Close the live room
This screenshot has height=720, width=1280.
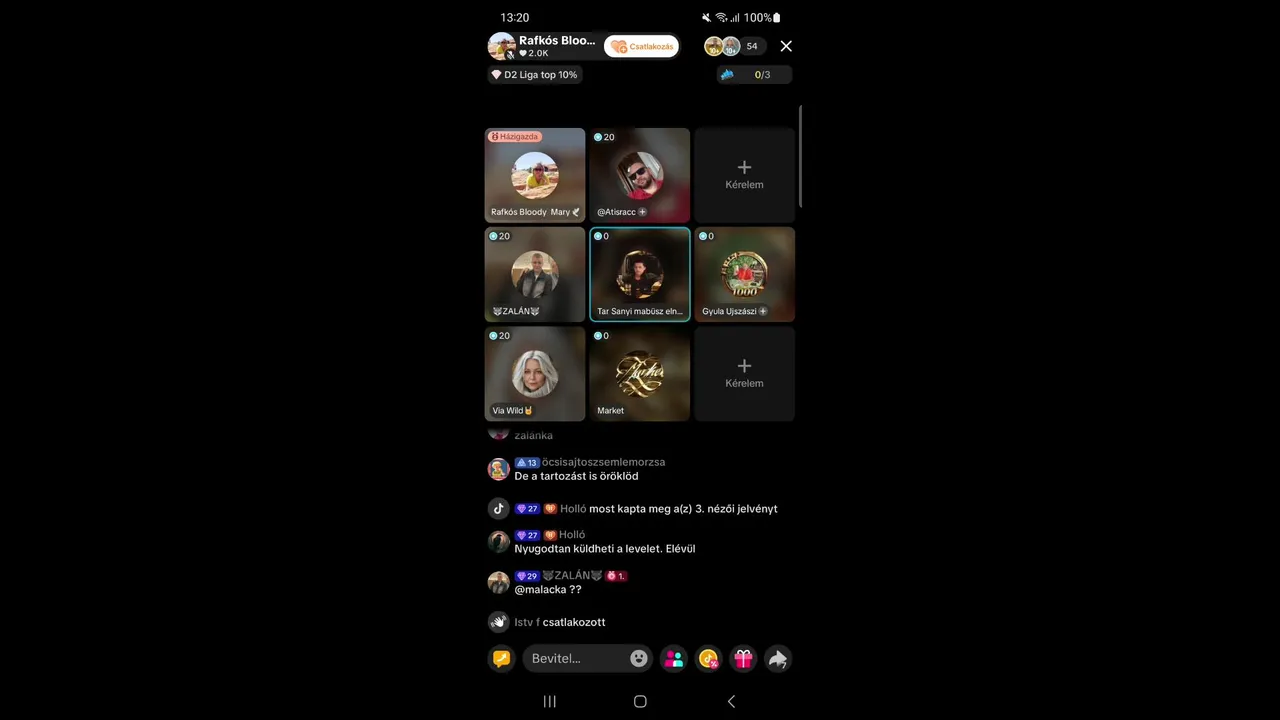(x=786, y=46)
